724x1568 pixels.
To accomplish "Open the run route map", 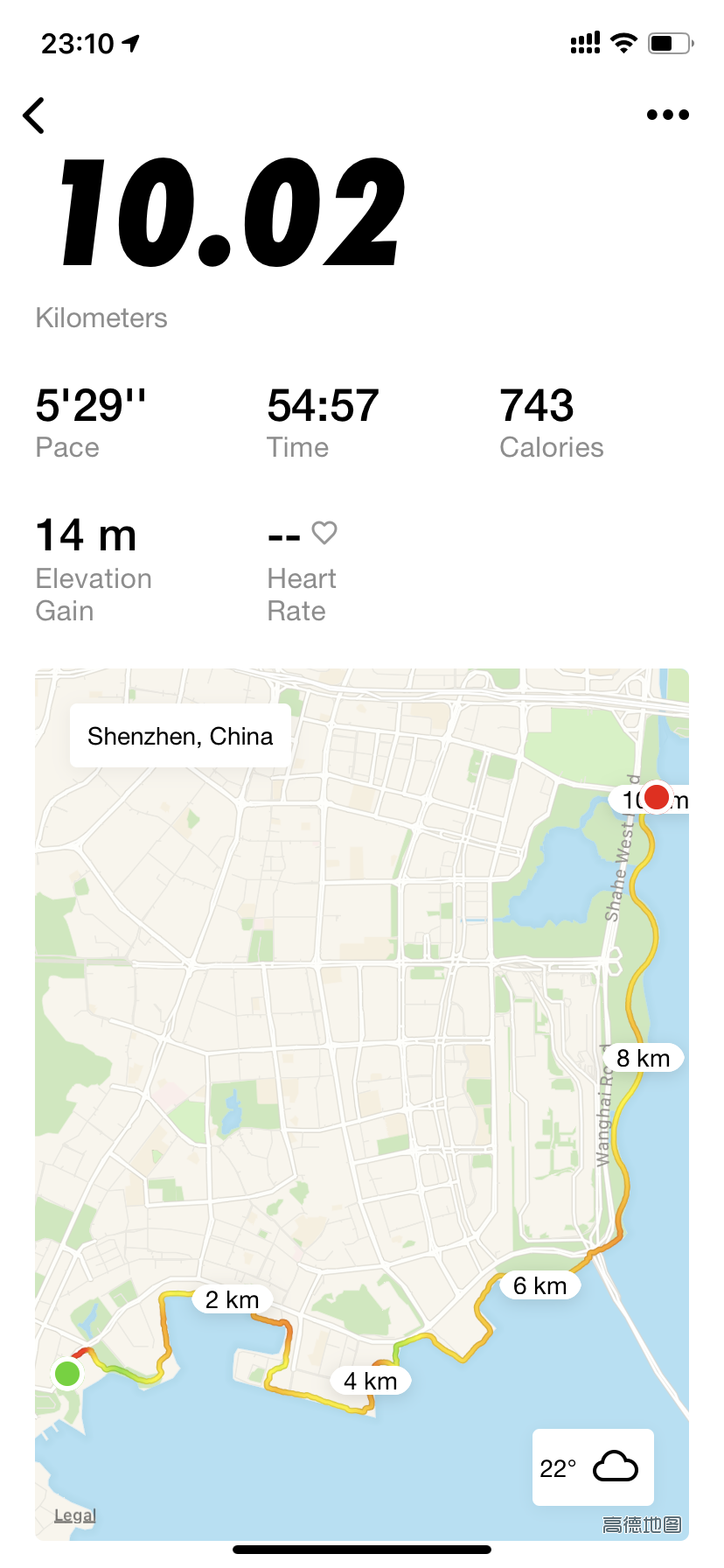I will point(362,1104).
